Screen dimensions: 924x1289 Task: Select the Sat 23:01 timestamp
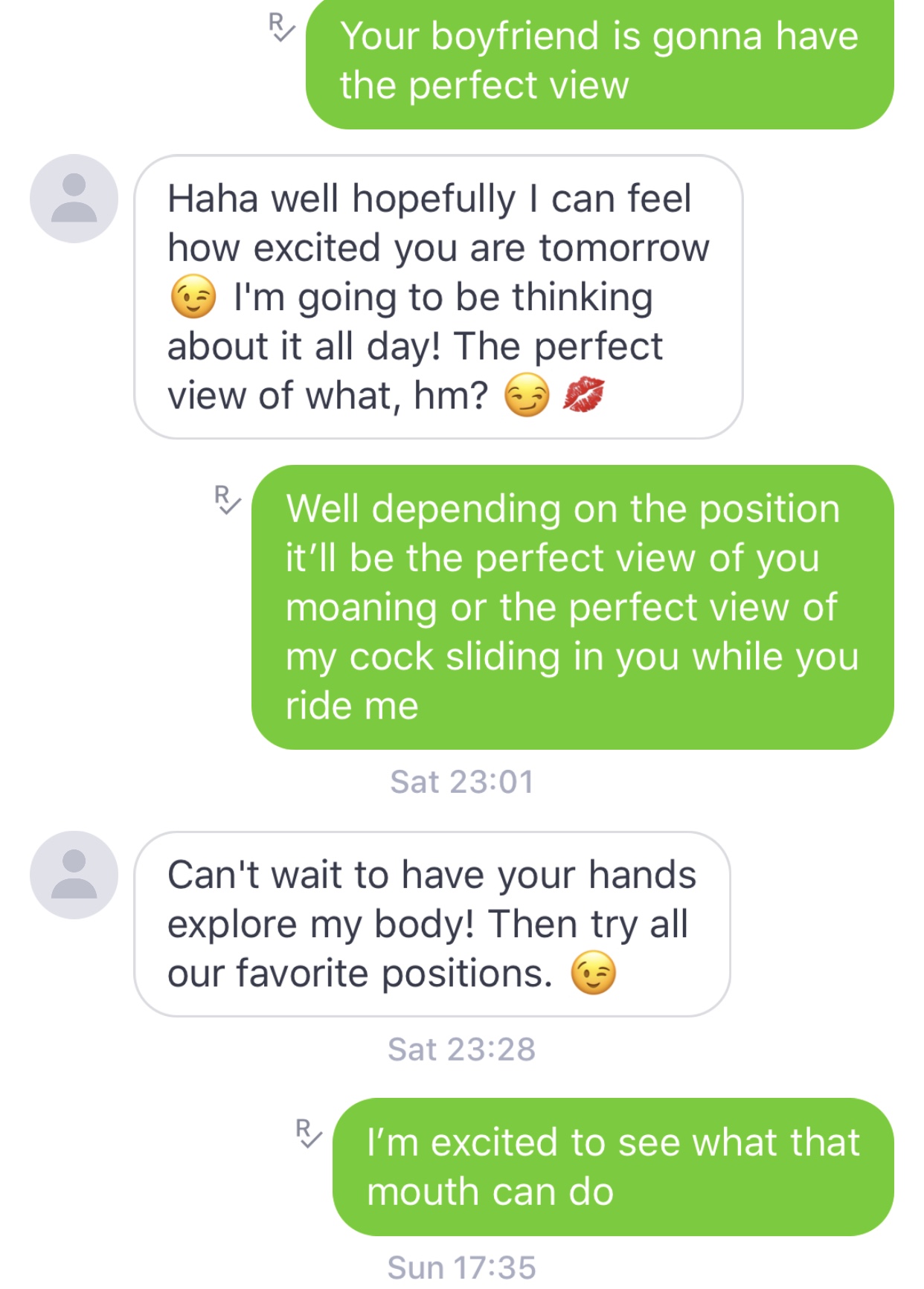pyautogui.click(x=461, y=781)
